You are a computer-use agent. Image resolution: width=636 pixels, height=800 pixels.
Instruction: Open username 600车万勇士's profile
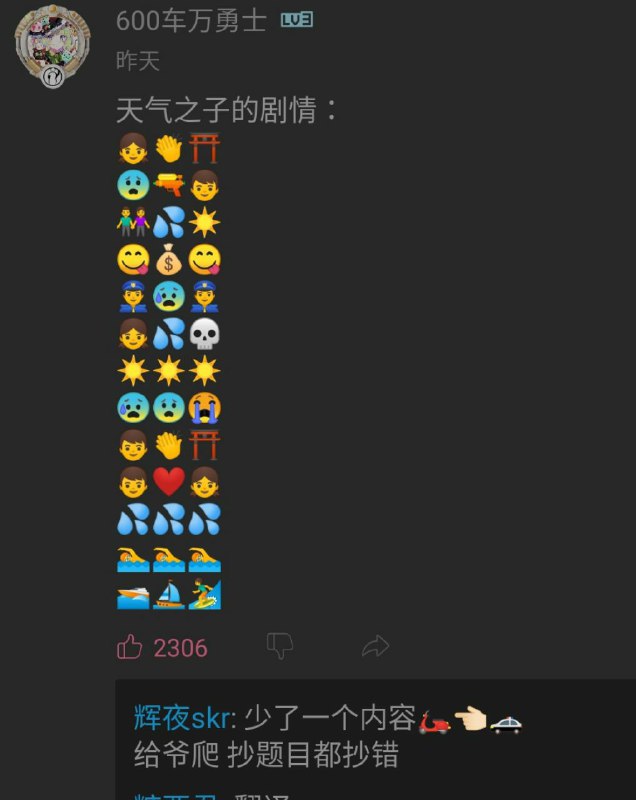click(x=191, y=20)
